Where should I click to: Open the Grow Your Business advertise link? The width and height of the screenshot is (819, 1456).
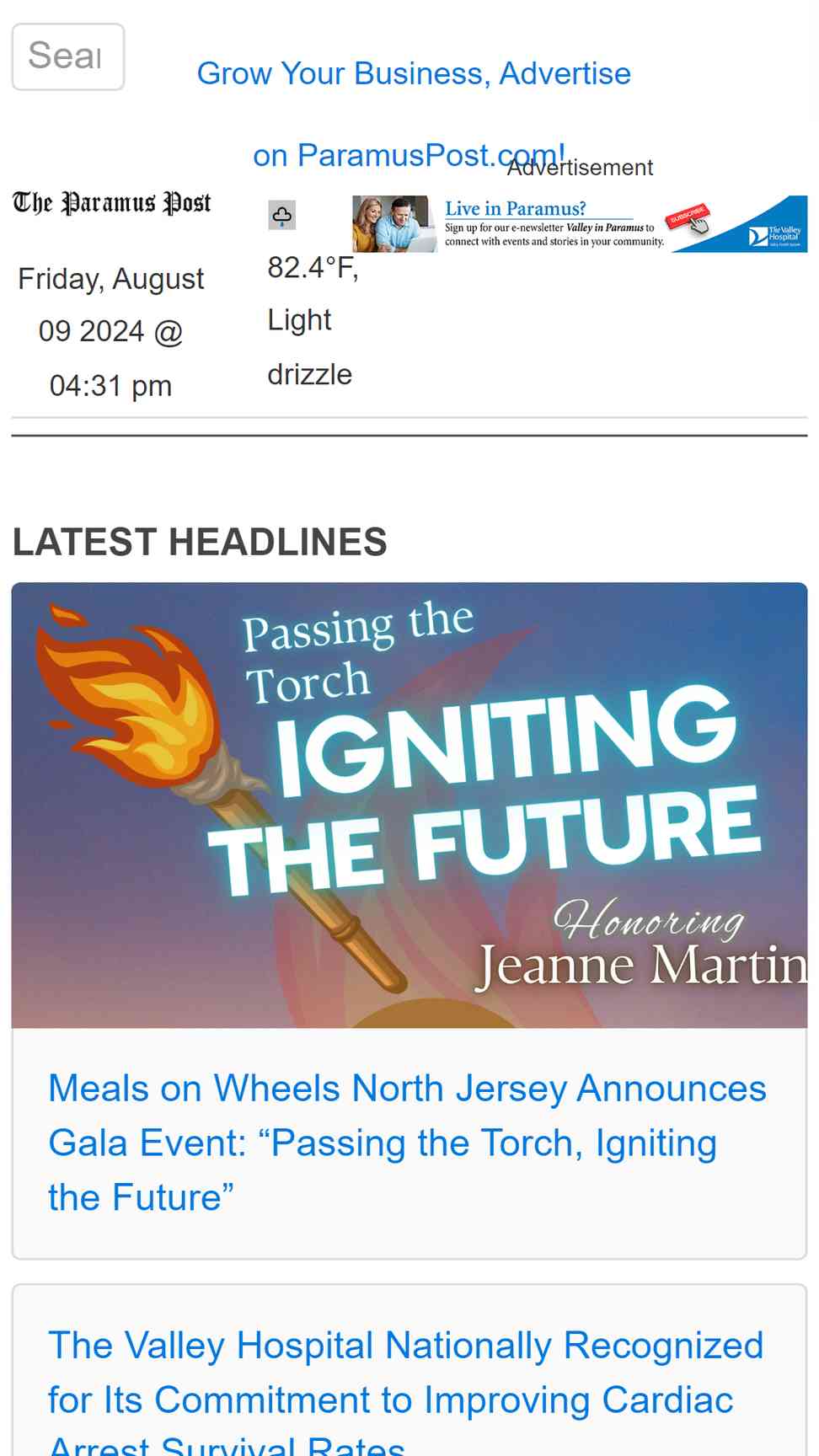click(x=413, y=115)
